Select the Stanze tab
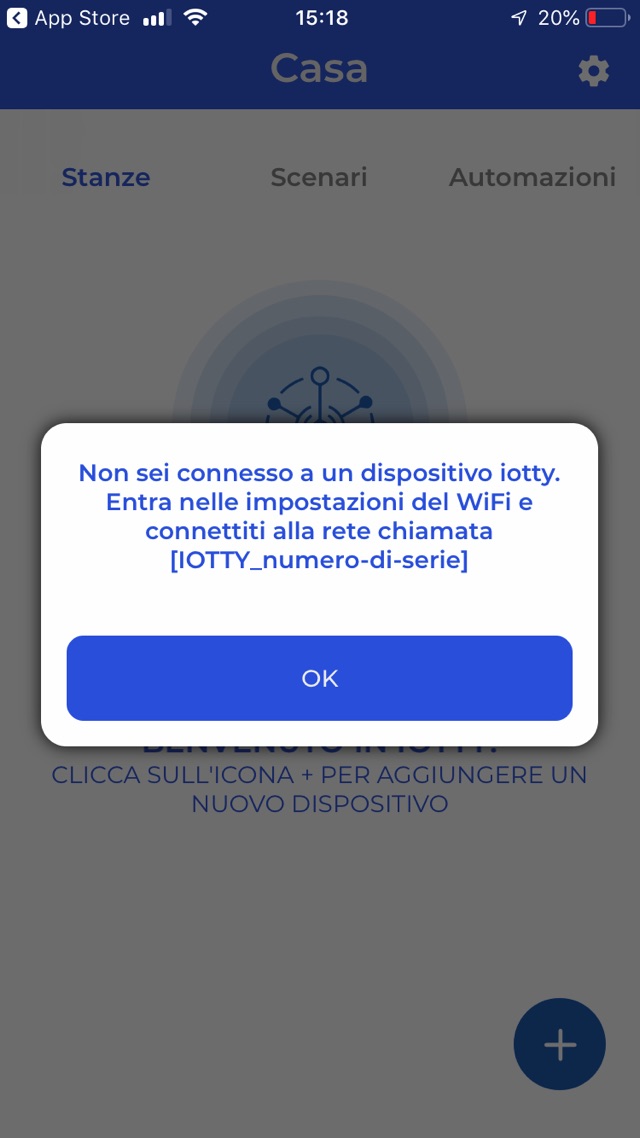 [x=106, y=177]
